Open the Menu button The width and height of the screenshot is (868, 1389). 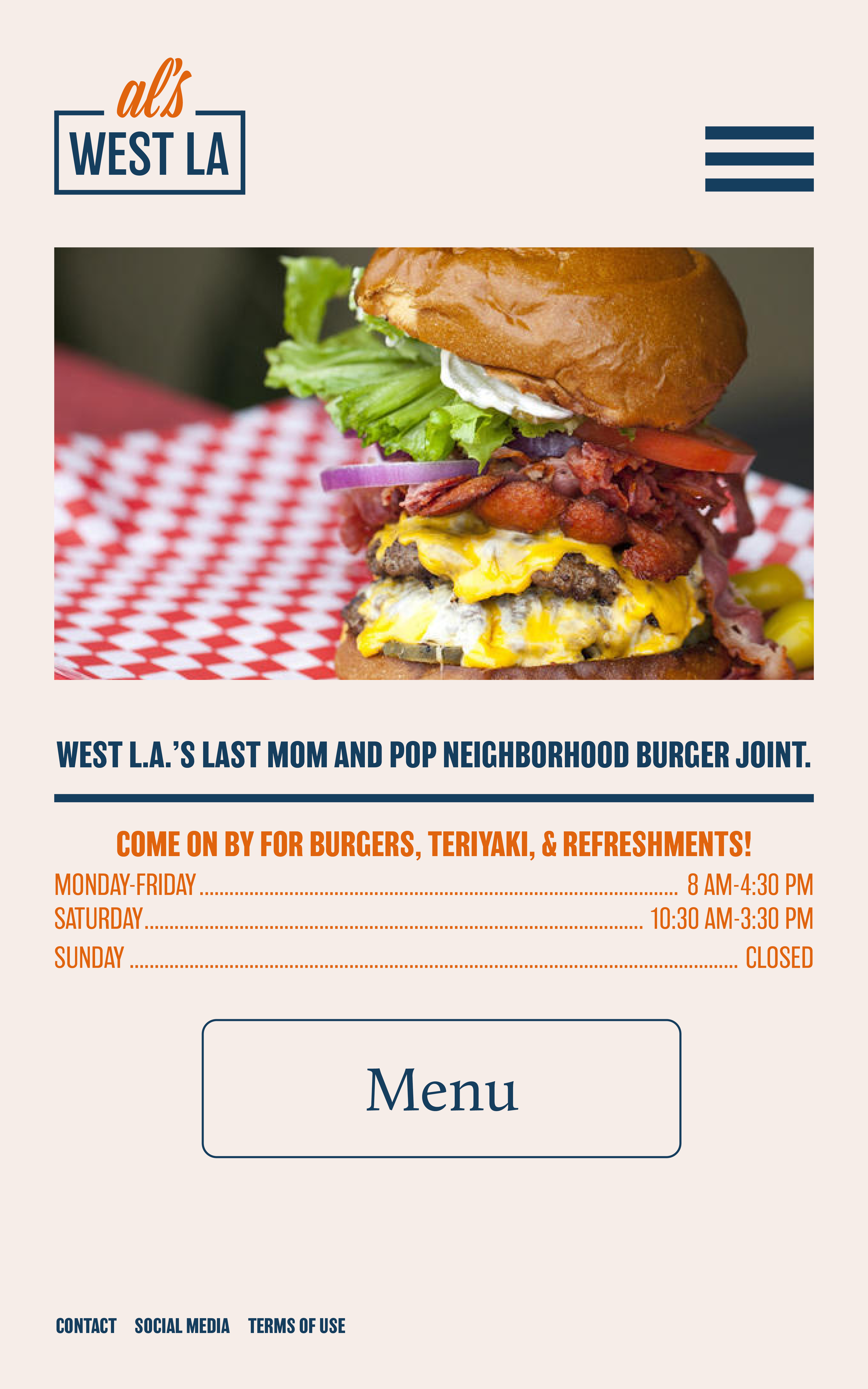[441, 1088]
